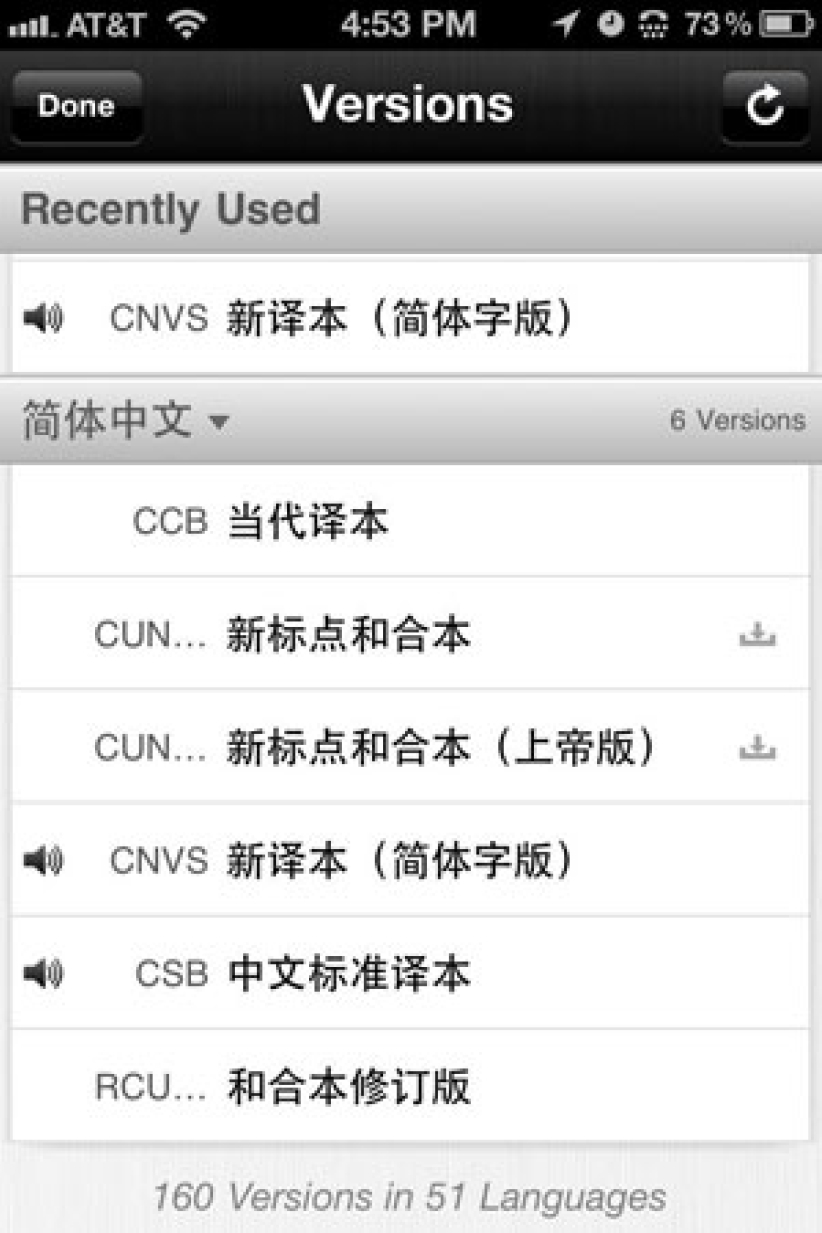Download the CUN 新标点和合本 version
This screenshot has width=822, height=1233.
[x=758, y=634]
